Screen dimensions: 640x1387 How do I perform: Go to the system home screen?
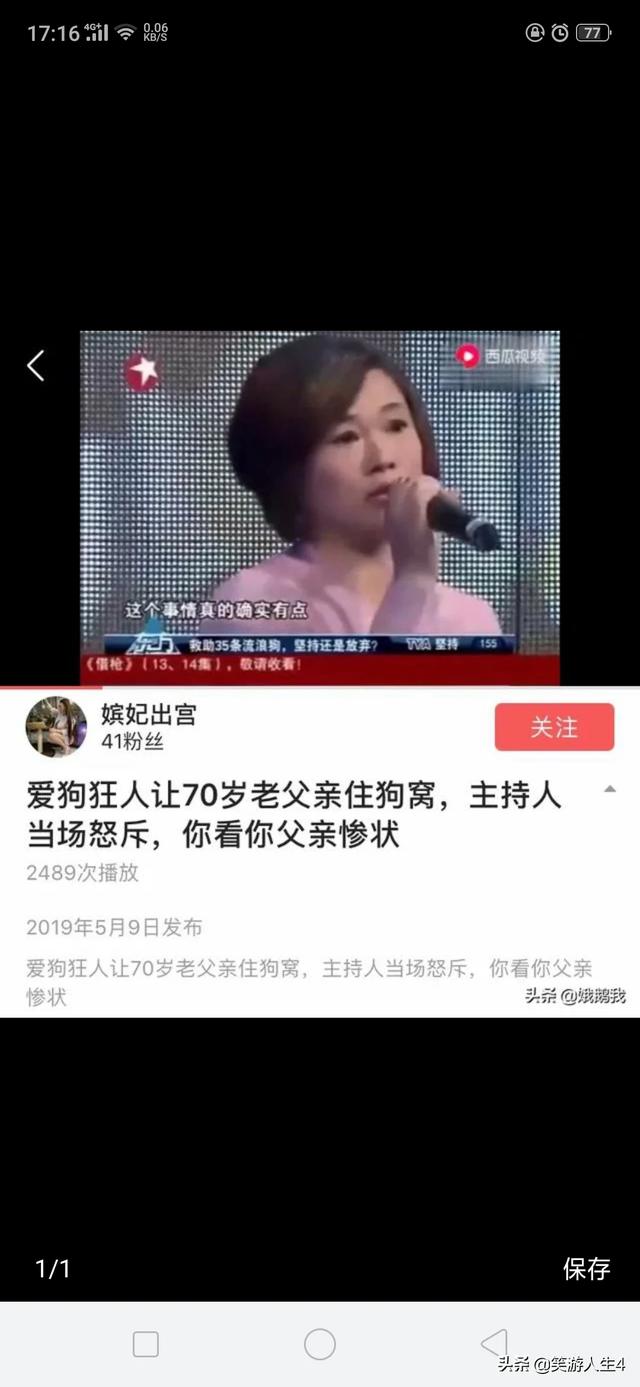tap(320, 1344)
